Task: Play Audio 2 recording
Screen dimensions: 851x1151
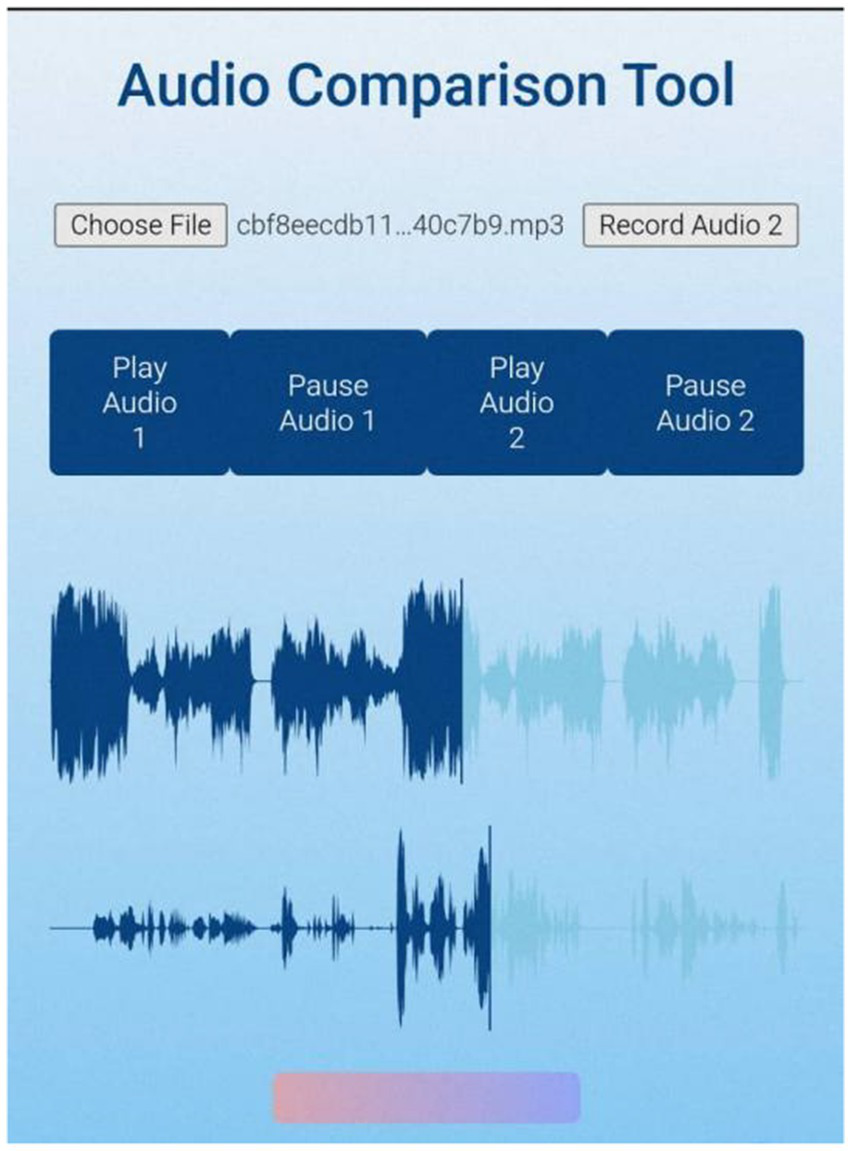Action: point(518,398)
